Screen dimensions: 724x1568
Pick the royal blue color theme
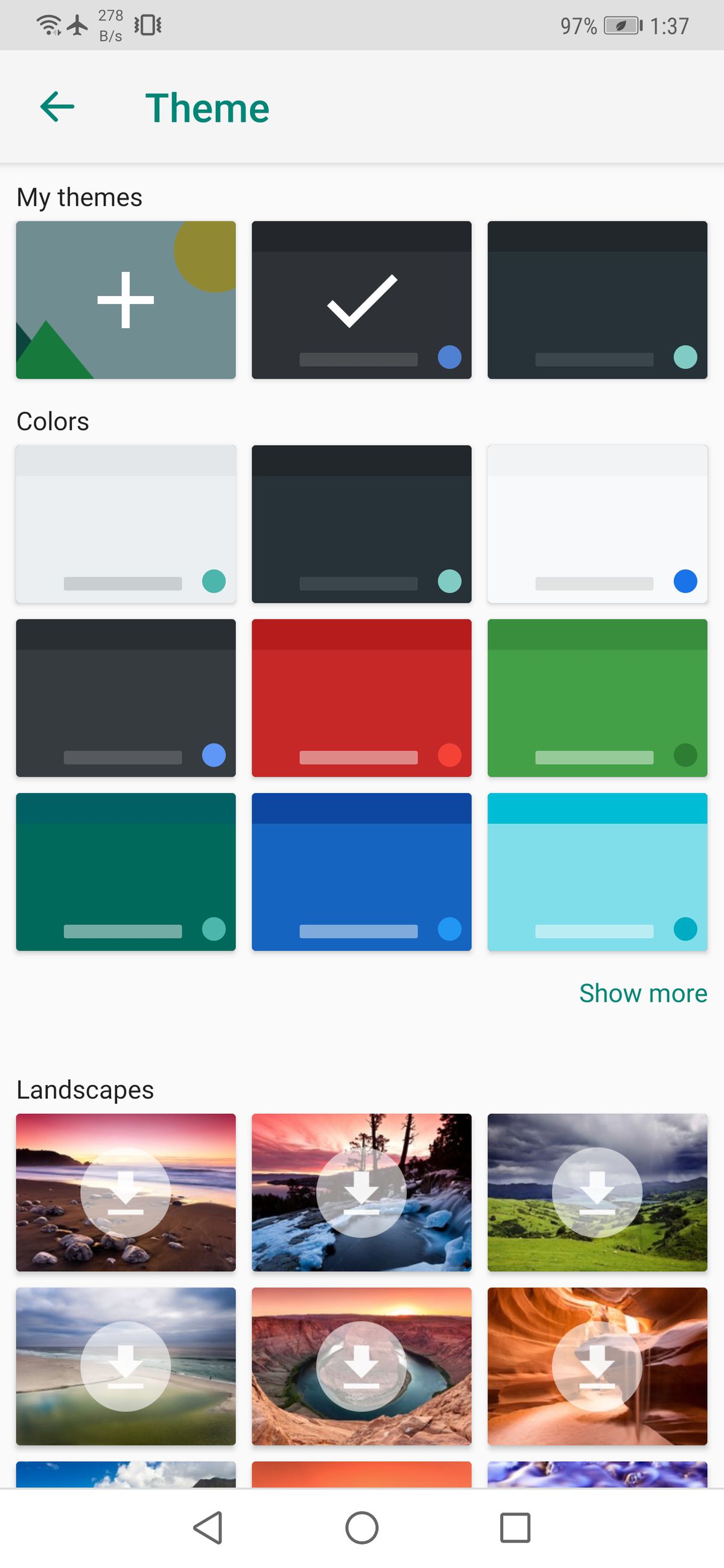point(361,871)
